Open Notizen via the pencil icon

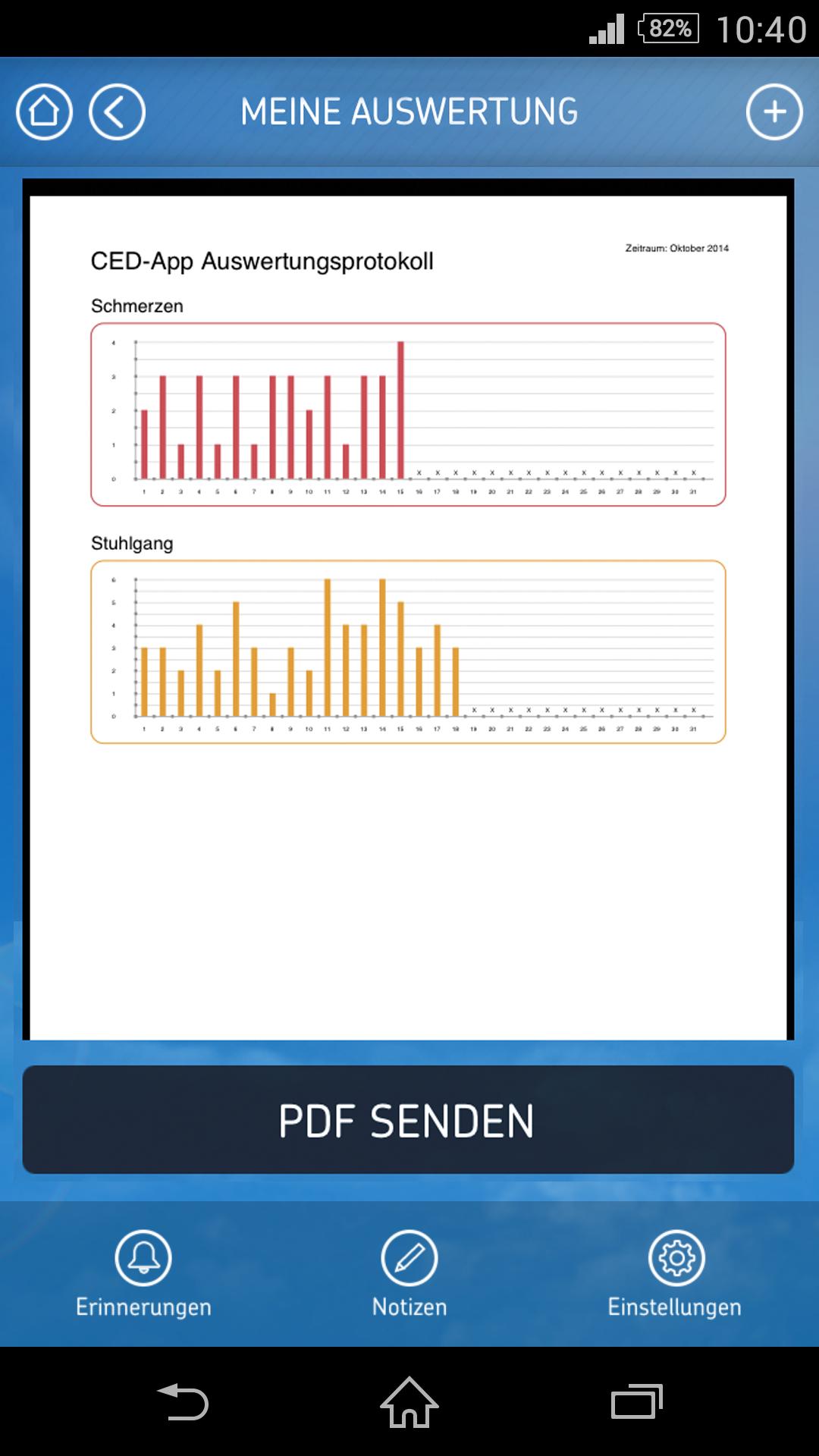pyautogui.click(x=409, y=1257)
